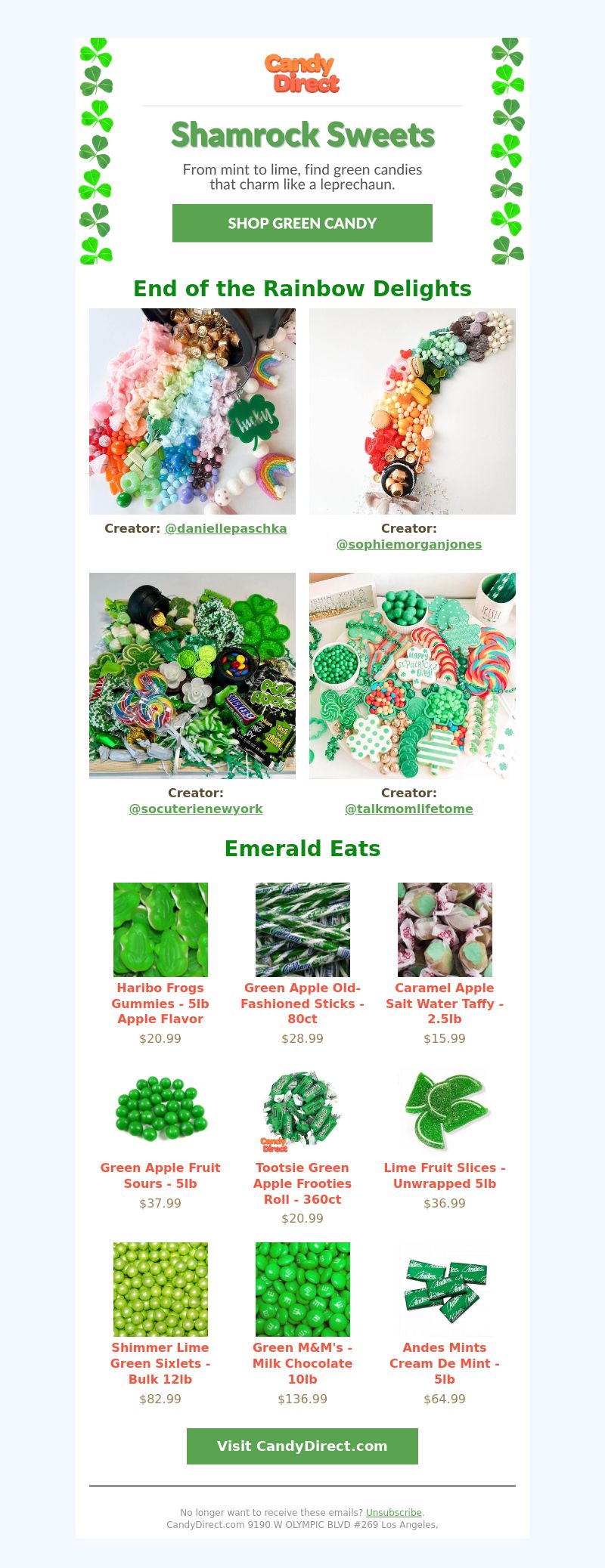605x1568 pixels.
Task: Open Lime Fruit Slices Unwrapped 5lb
Action: [x=445, y=1175]
